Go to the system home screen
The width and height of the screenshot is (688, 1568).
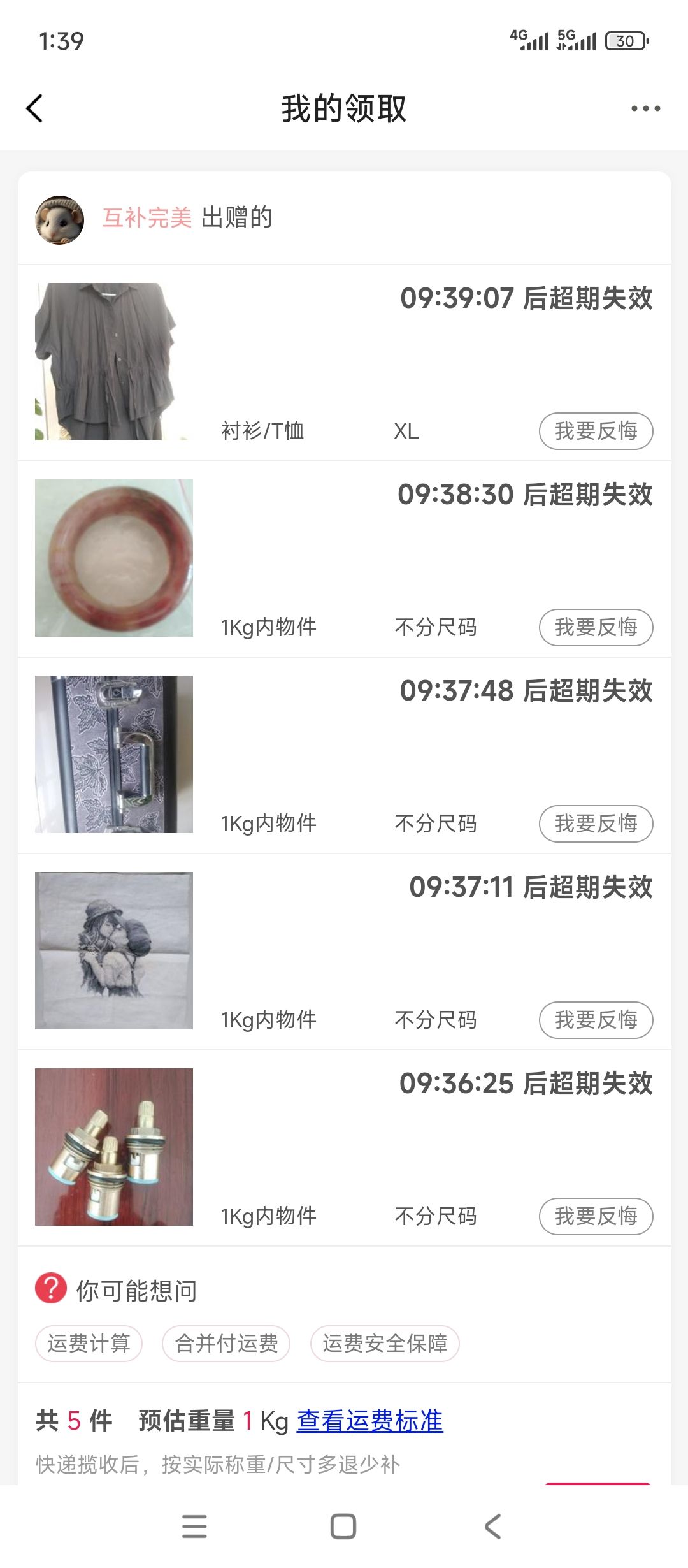[343, 1527]
